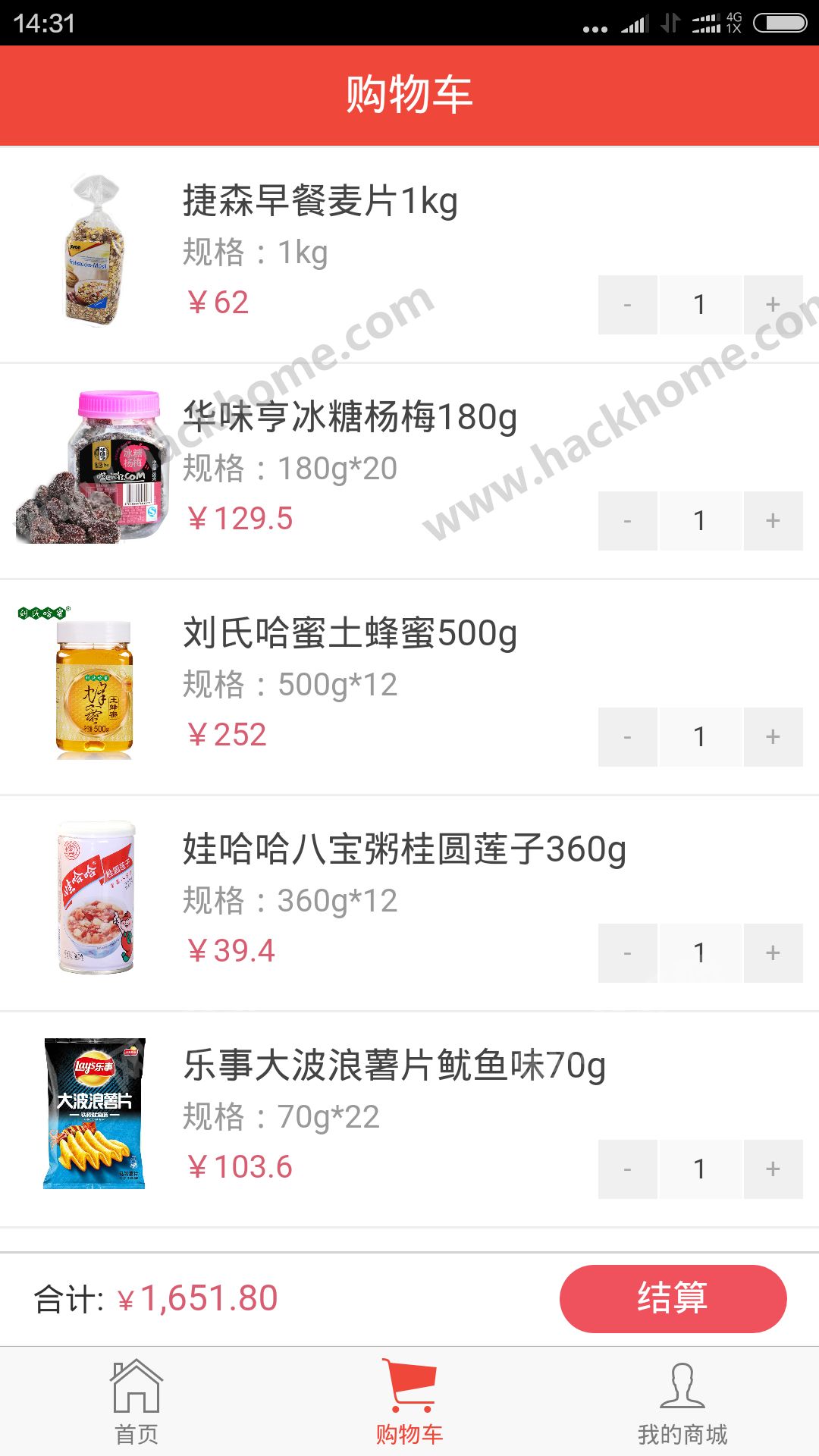Increase quantity of 乐事大波浪薯片鱿鱼味70g
This screenshot has width=819, height=1456.
pos(773,1169)
